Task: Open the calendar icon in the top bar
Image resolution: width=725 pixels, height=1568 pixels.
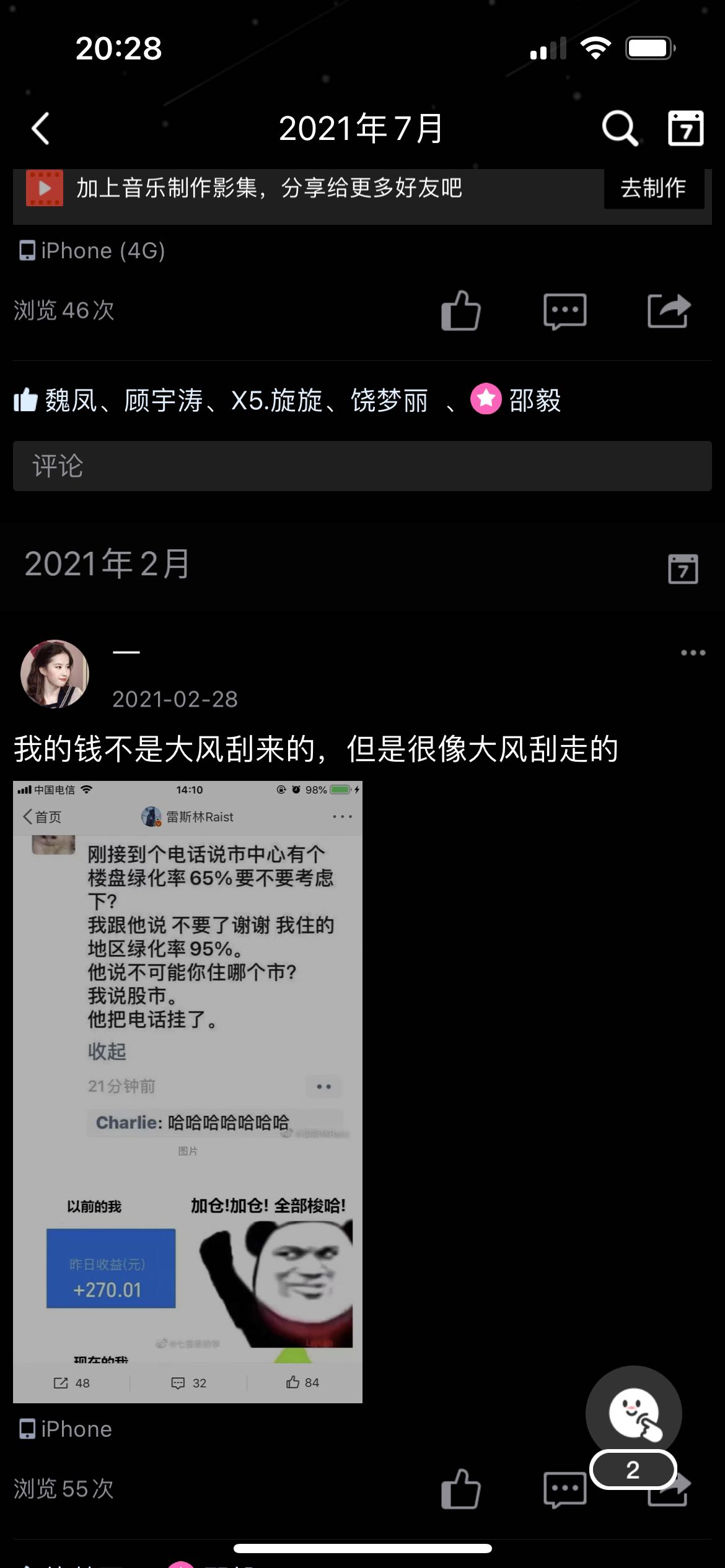Action: 685,128
